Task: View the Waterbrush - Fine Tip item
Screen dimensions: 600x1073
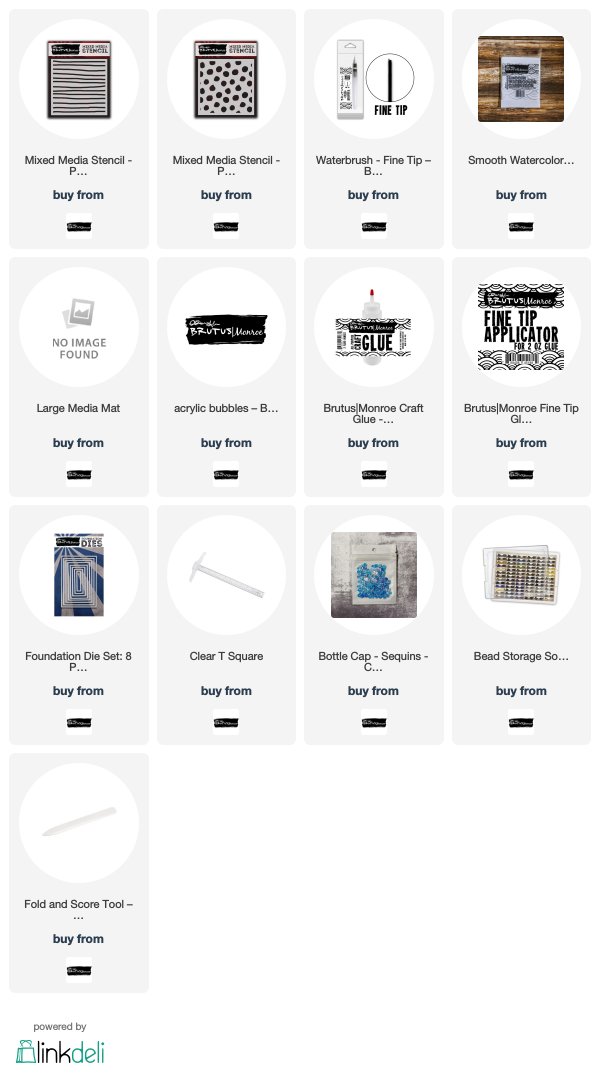Action: (x=374, y=129)
